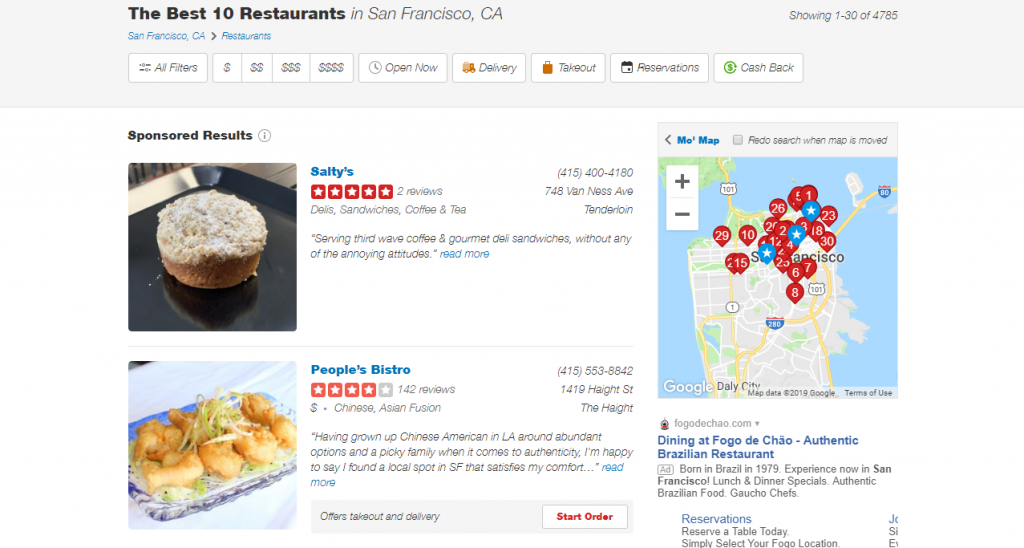The width and height of the screenshot is (1024, 548).
Task: Read more of Salty's review quote
Action: [x=464, y=254]
